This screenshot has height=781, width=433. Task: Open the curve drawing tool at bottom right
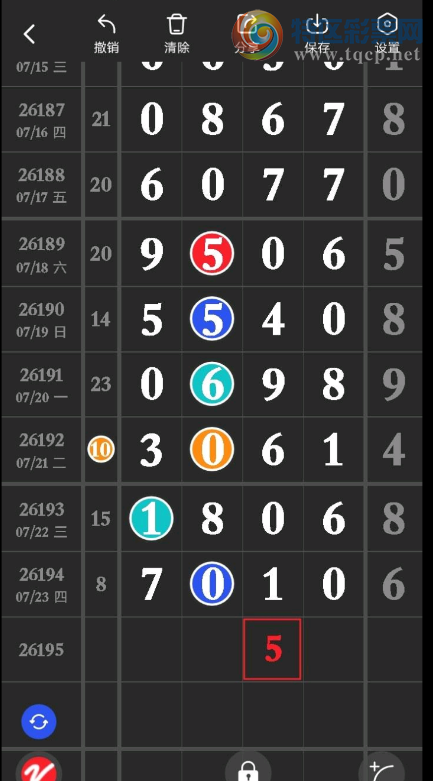(x=382, y=768)
